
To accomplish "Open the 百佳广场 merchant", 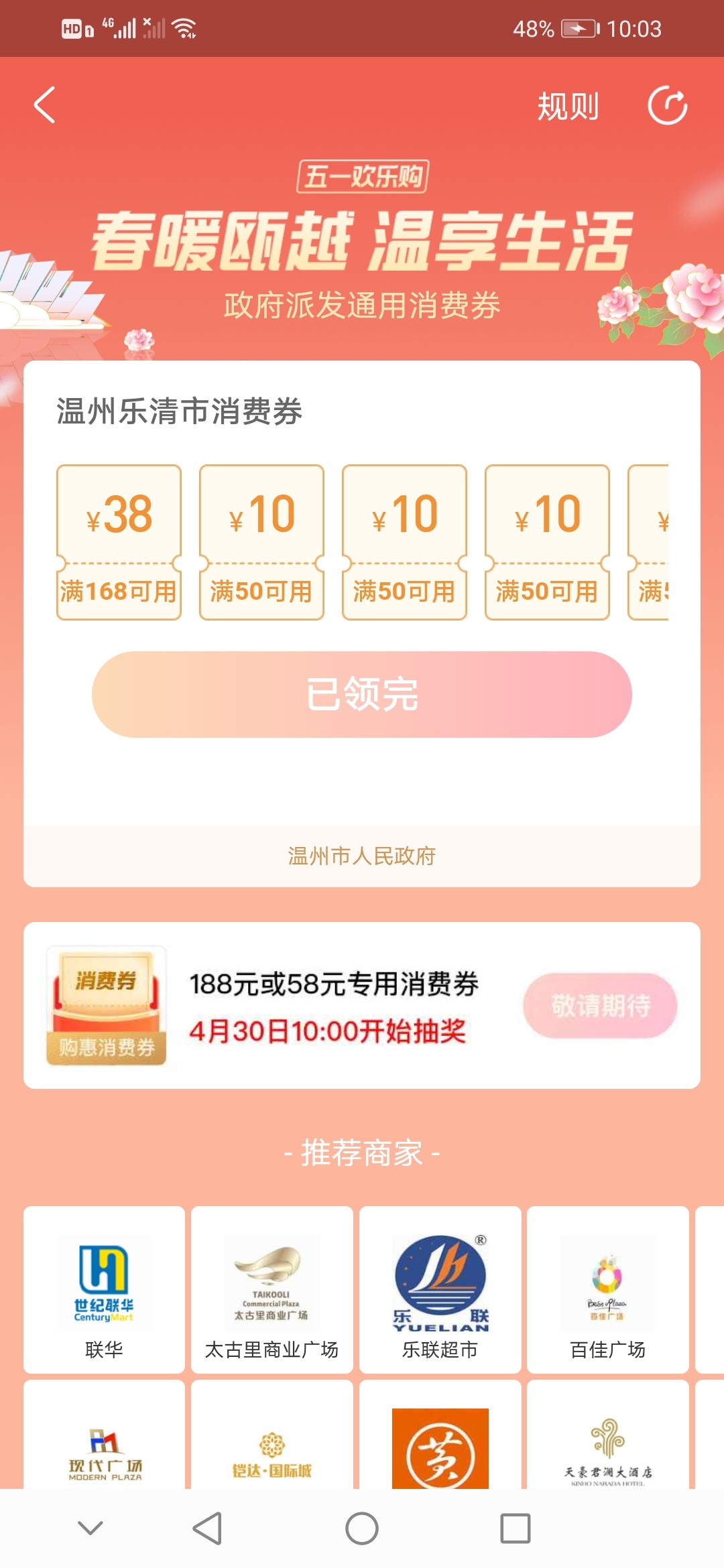I will coord(607,1289).
